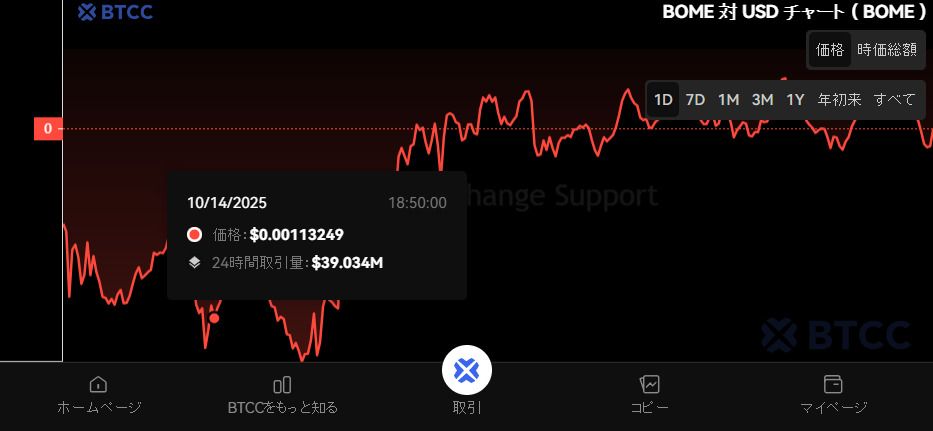Select the 3M time range
The height and width of the screenshot is (431, 933).
pos(762,99)
